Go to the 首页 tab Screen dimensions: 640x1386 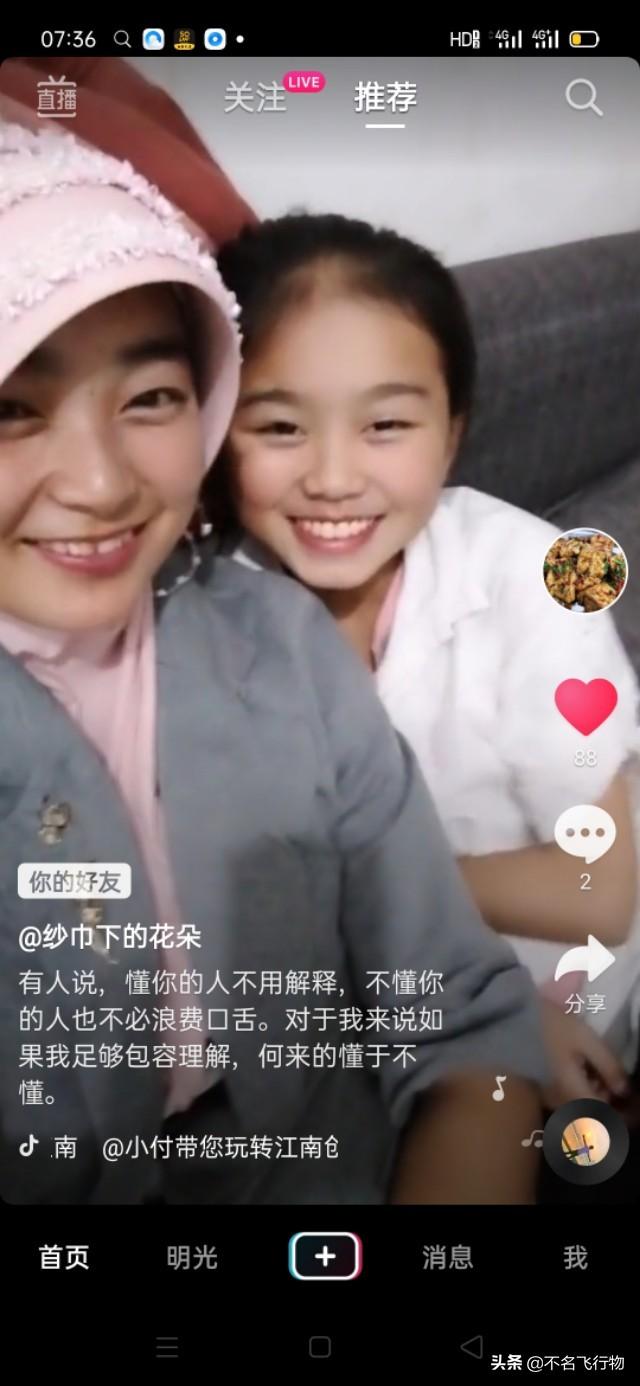point(64,1257)
